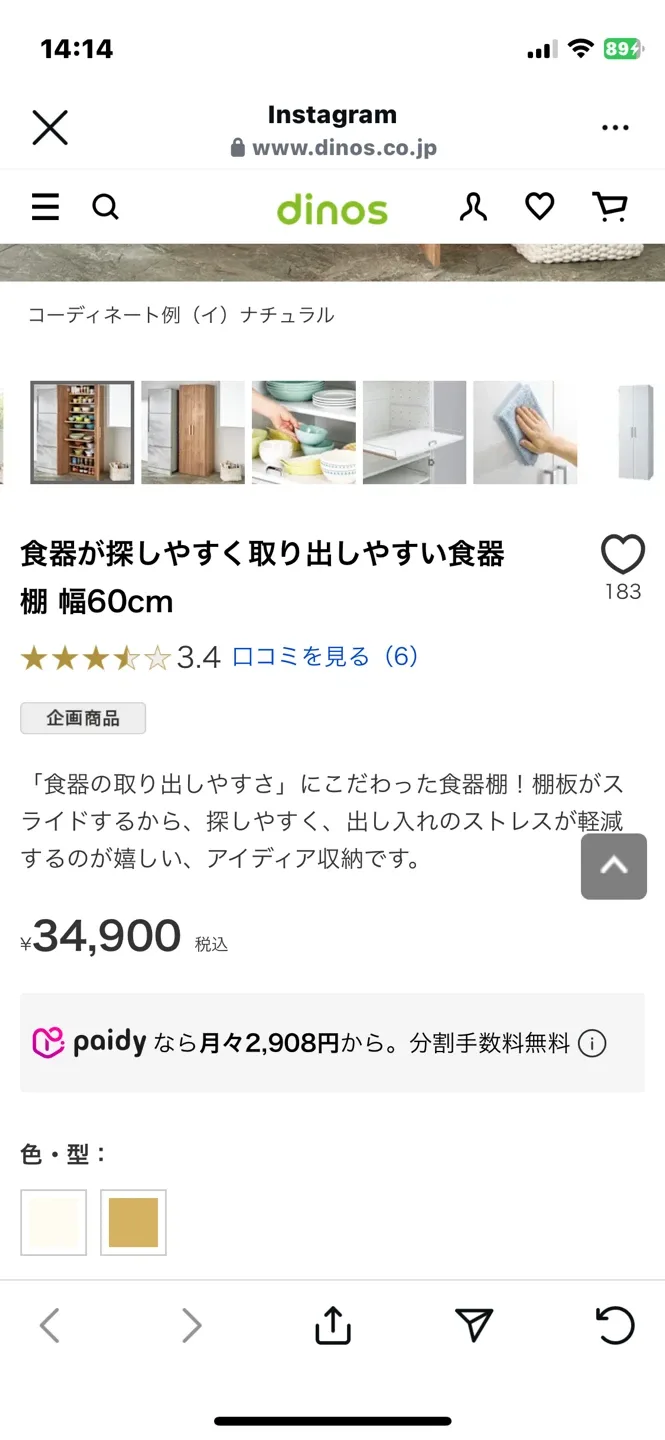Image resolution: width=665 pixels, height=1440 pixels.
Task: Close the in-app browser
Action: pyautogui.click(x=50, y=128)
